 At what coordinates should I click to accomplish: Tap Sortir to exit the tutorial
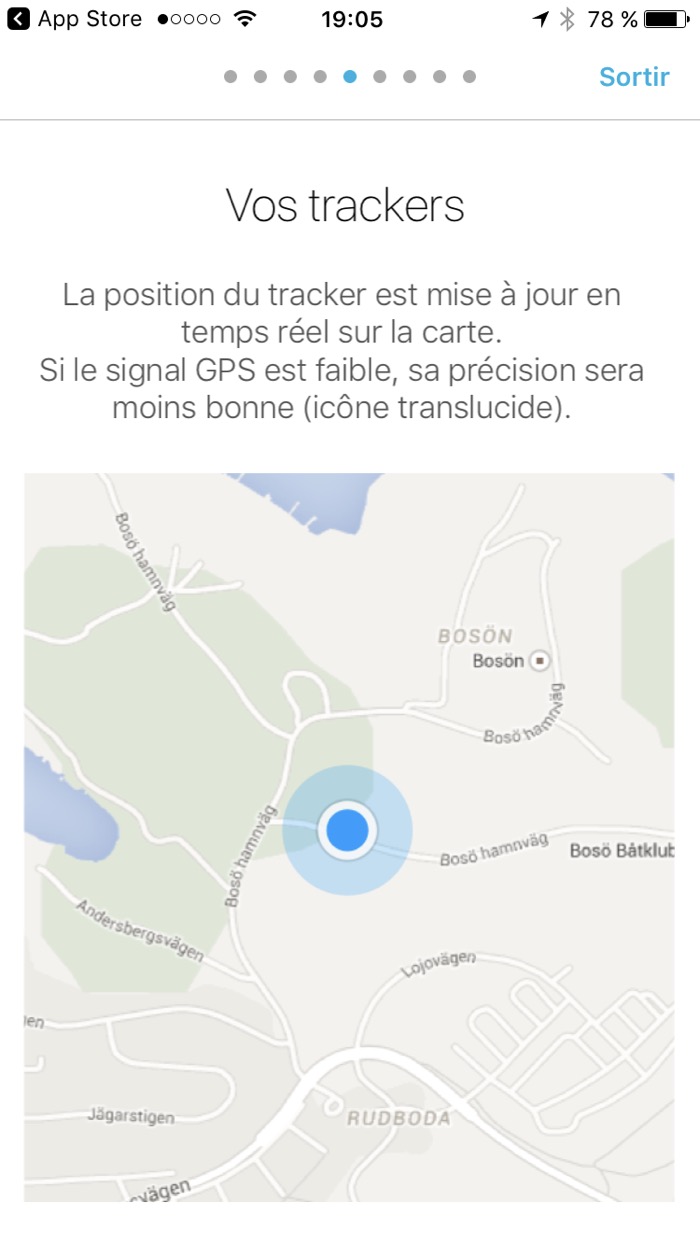click(634, 77)
